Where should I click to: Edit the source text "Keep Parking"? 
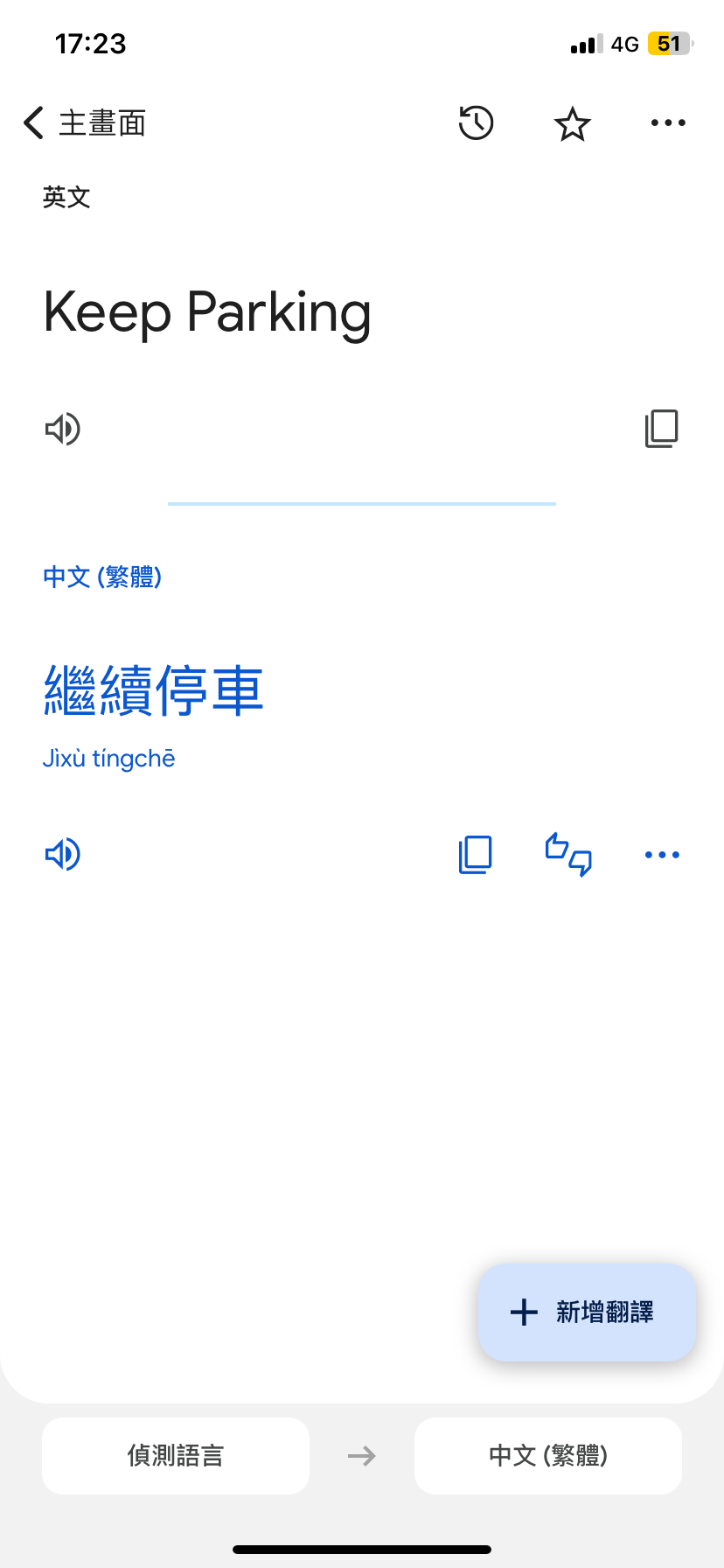click(x=207, y=312)
